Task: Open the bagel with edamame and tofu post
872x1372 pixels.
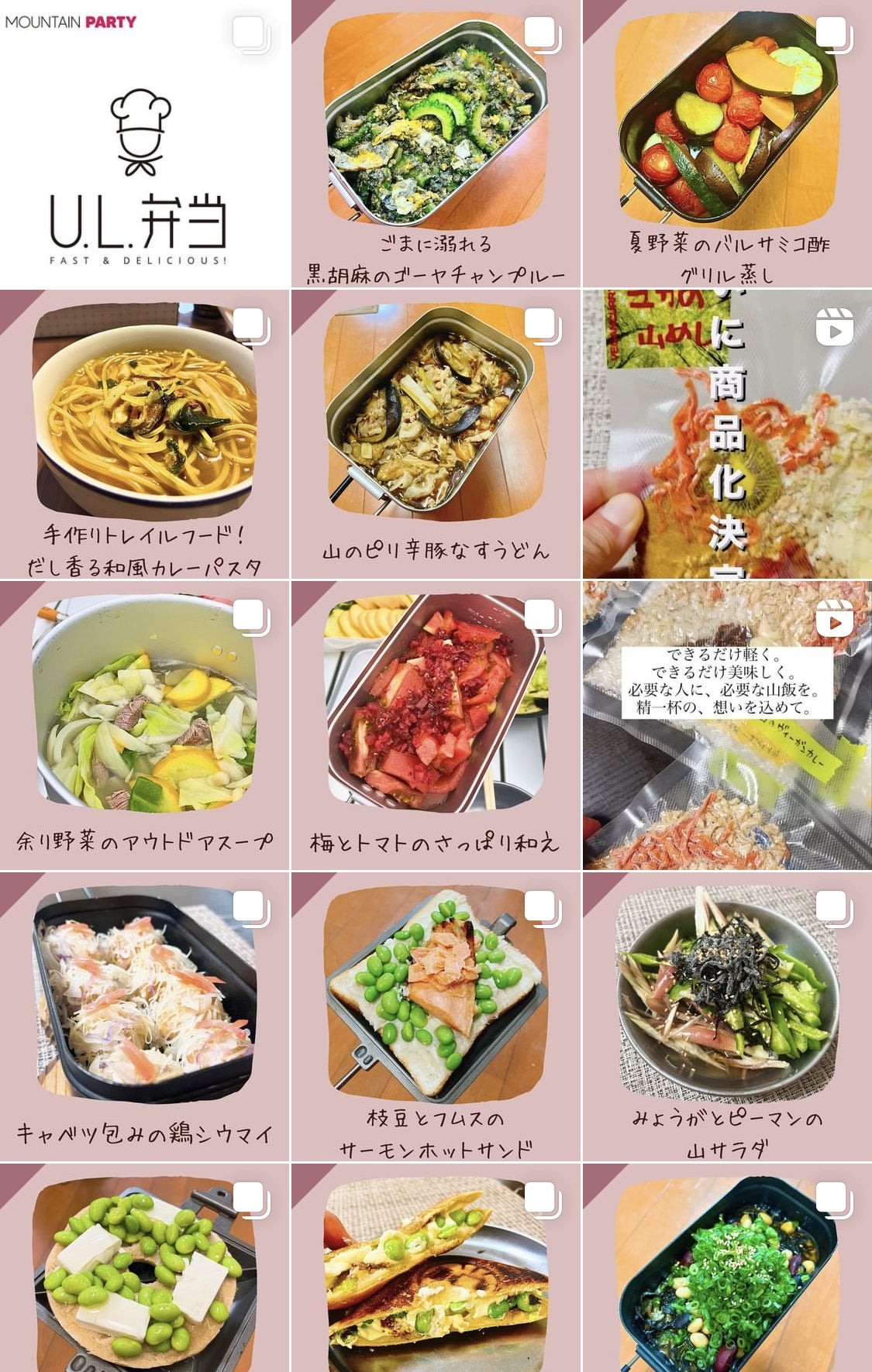Action: click(144, 1269)
